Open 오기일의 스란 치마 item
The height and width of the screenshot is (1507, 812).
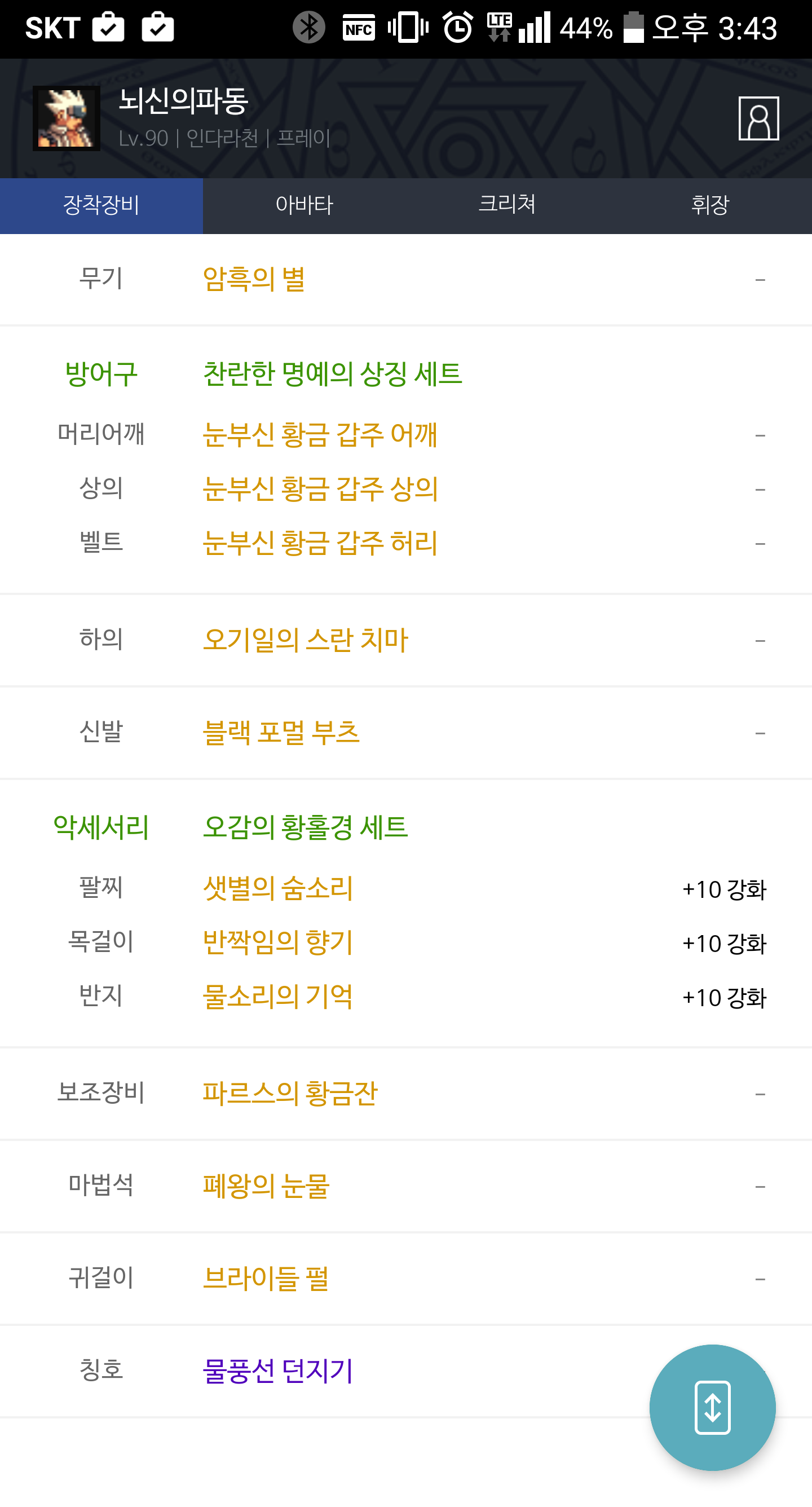point(306,640)
